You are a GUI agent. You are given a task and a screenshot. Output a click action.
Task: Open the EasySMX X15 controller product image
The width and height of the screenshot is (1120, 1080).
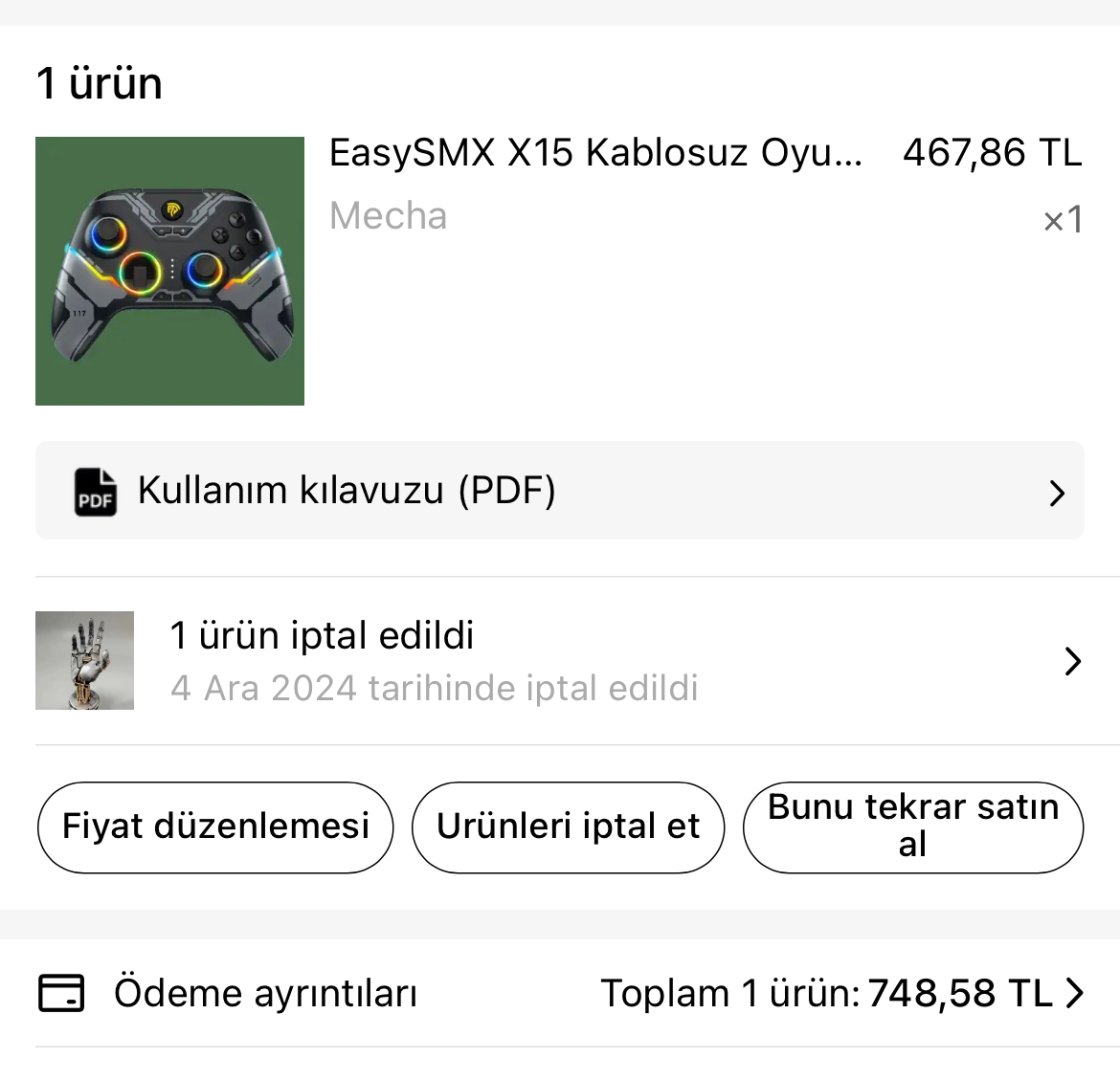[x=169, y=271]
